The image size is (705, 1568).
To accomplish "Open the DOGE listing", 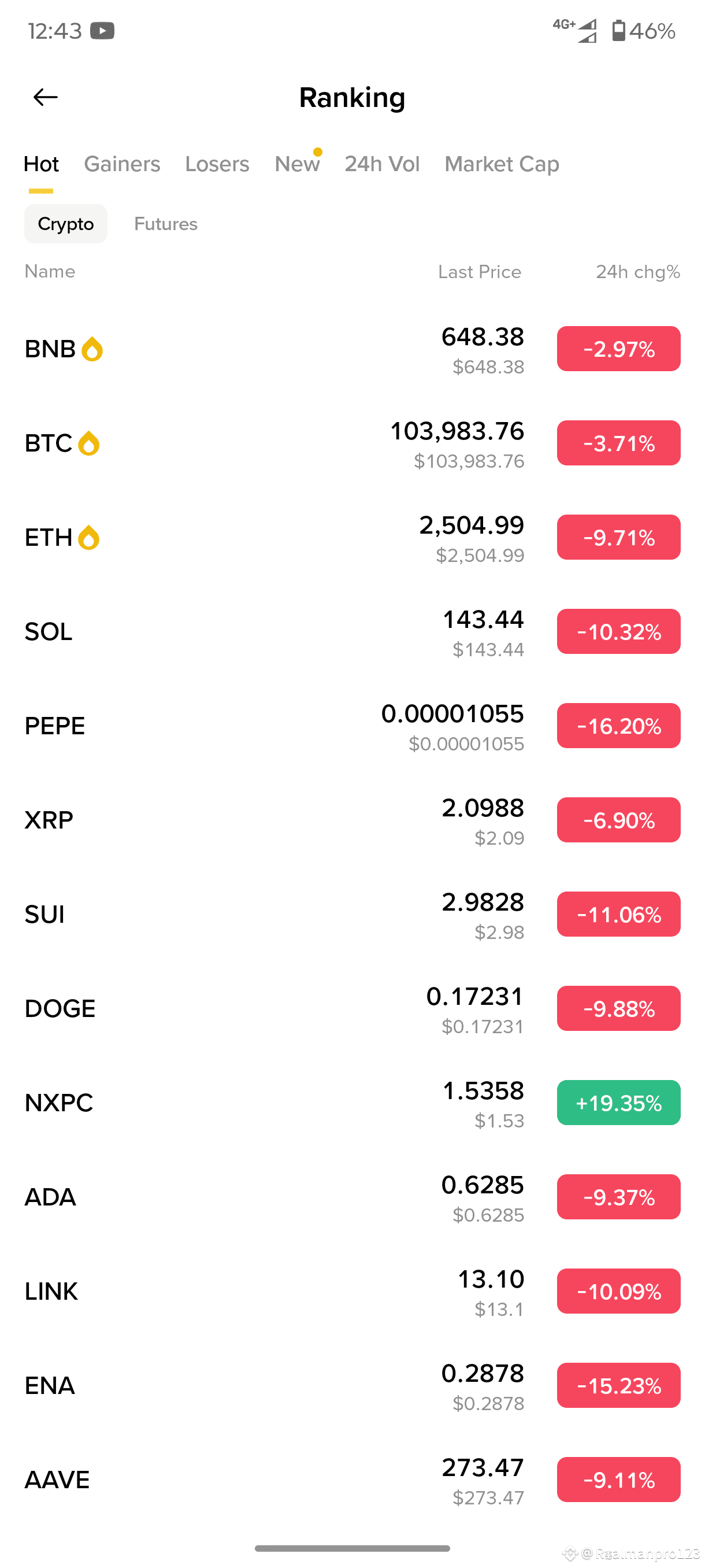I will tap(352, 1008).
